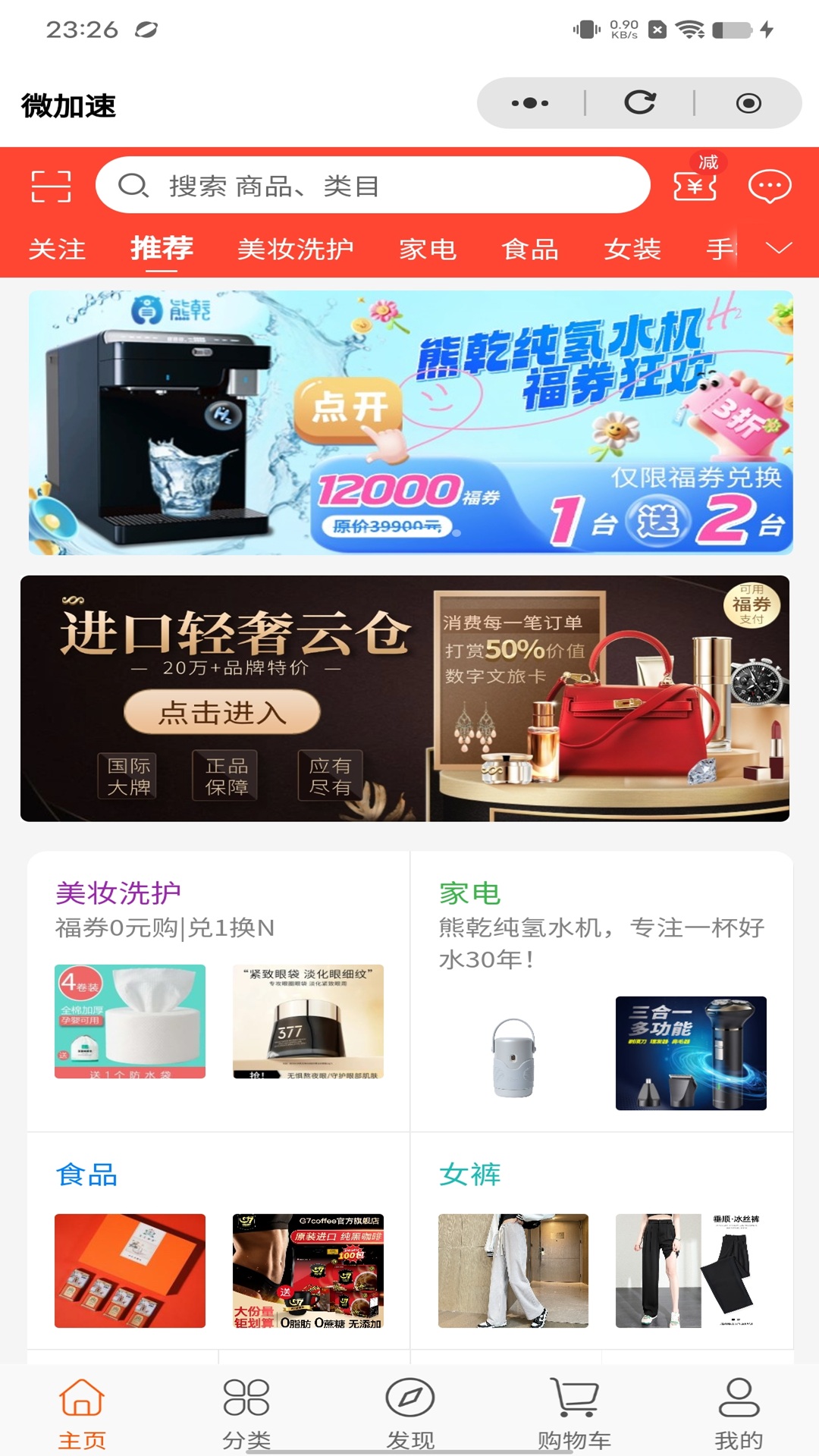Select the 美妆洗护 top tab

point(295,249)
